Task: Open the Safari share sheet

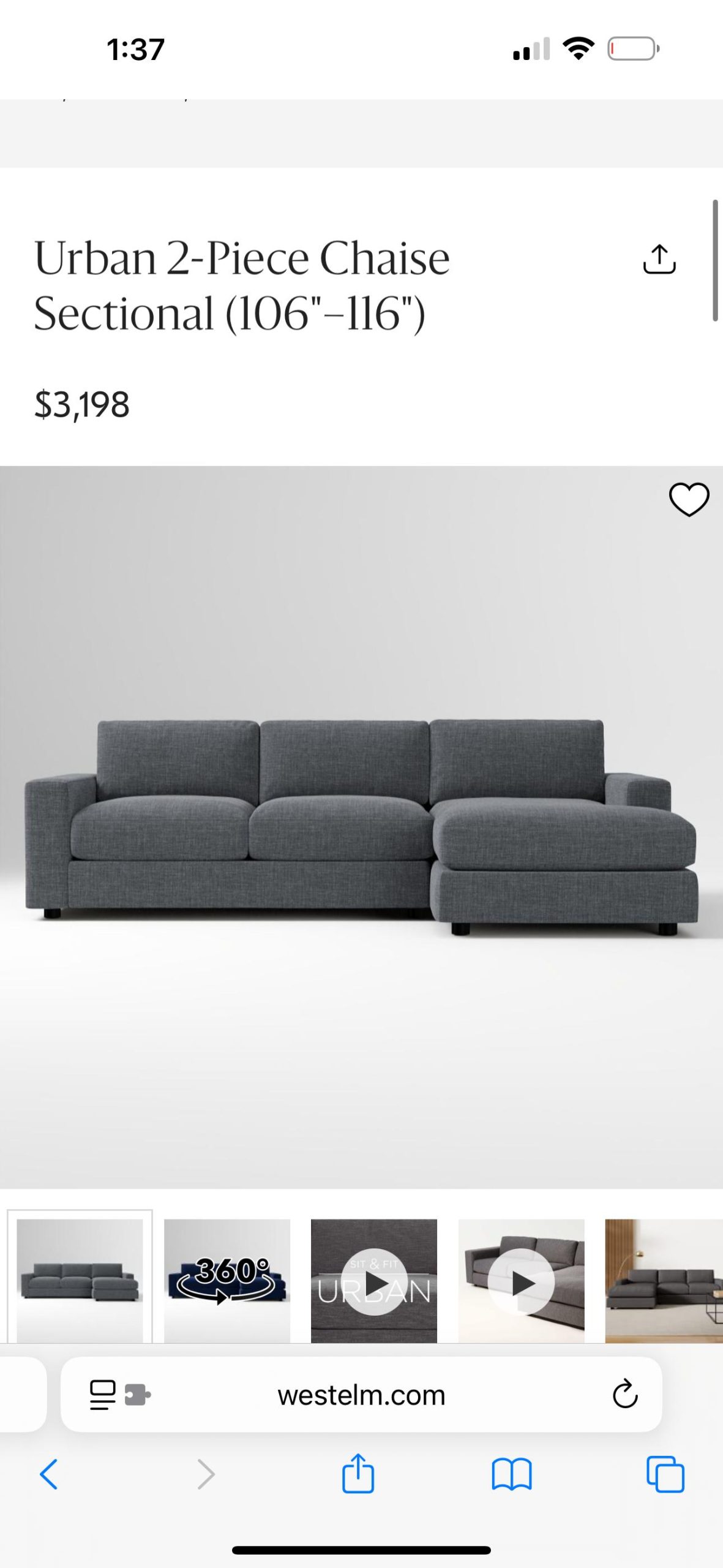Action: 358,1474
